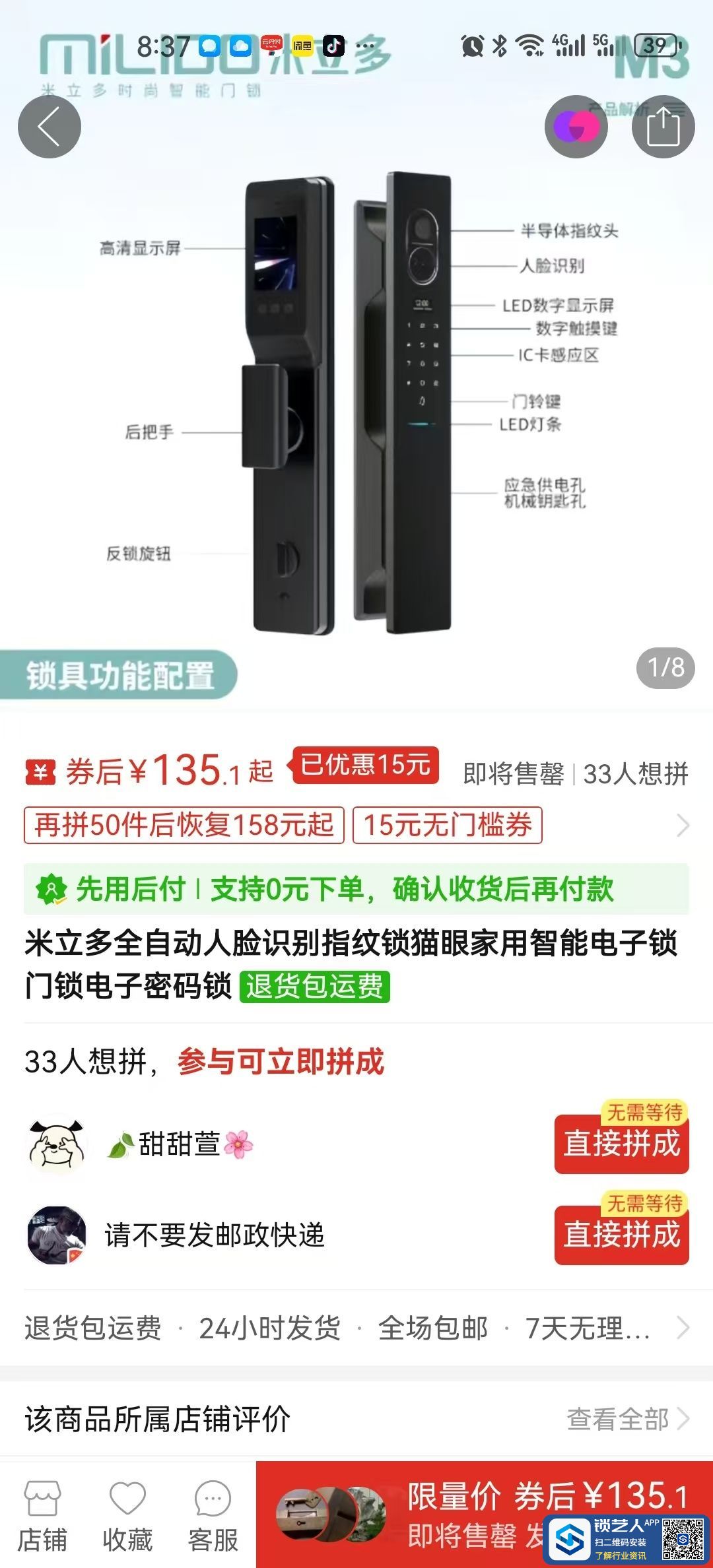This screenshot has height=1568, width=713.
Task: Expand the coupon and discount details chevron
Action: coord(683,825)
